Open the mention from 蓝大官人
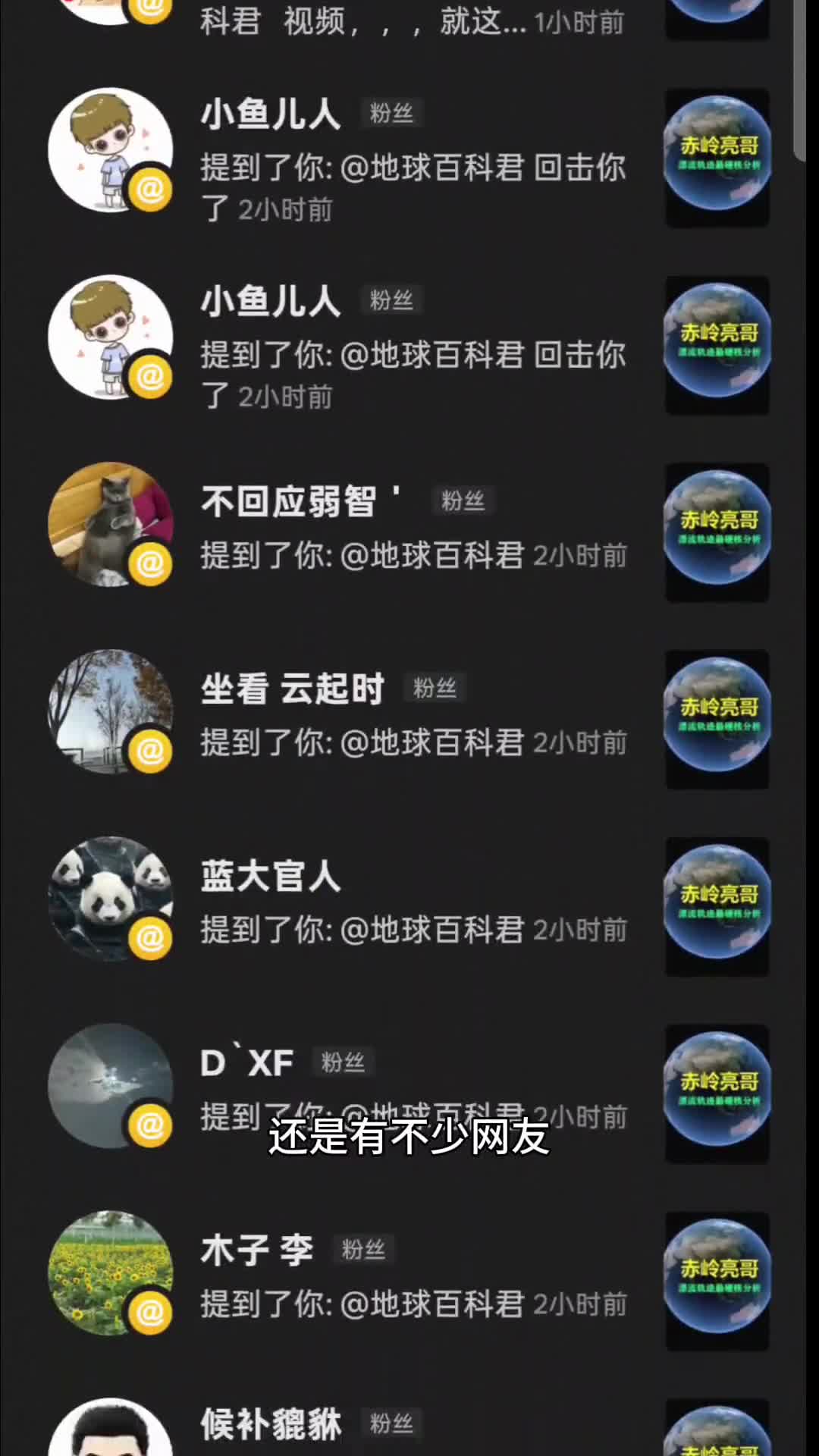The width and height of the screenshot is (819, 1456). tap(413, 929)
